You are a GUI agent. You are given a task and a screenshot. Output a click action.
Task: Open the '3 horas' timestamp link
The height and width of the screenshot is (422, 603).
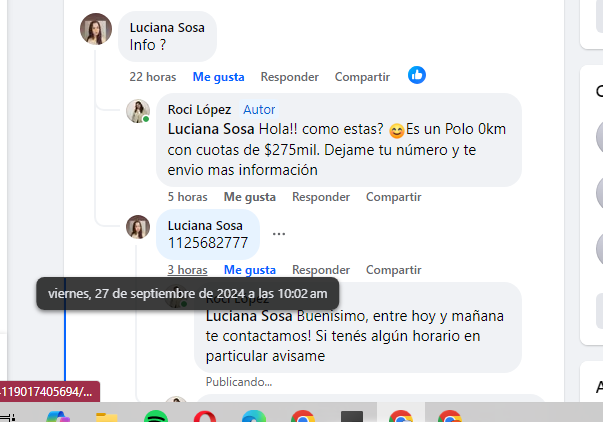point(187,270)
